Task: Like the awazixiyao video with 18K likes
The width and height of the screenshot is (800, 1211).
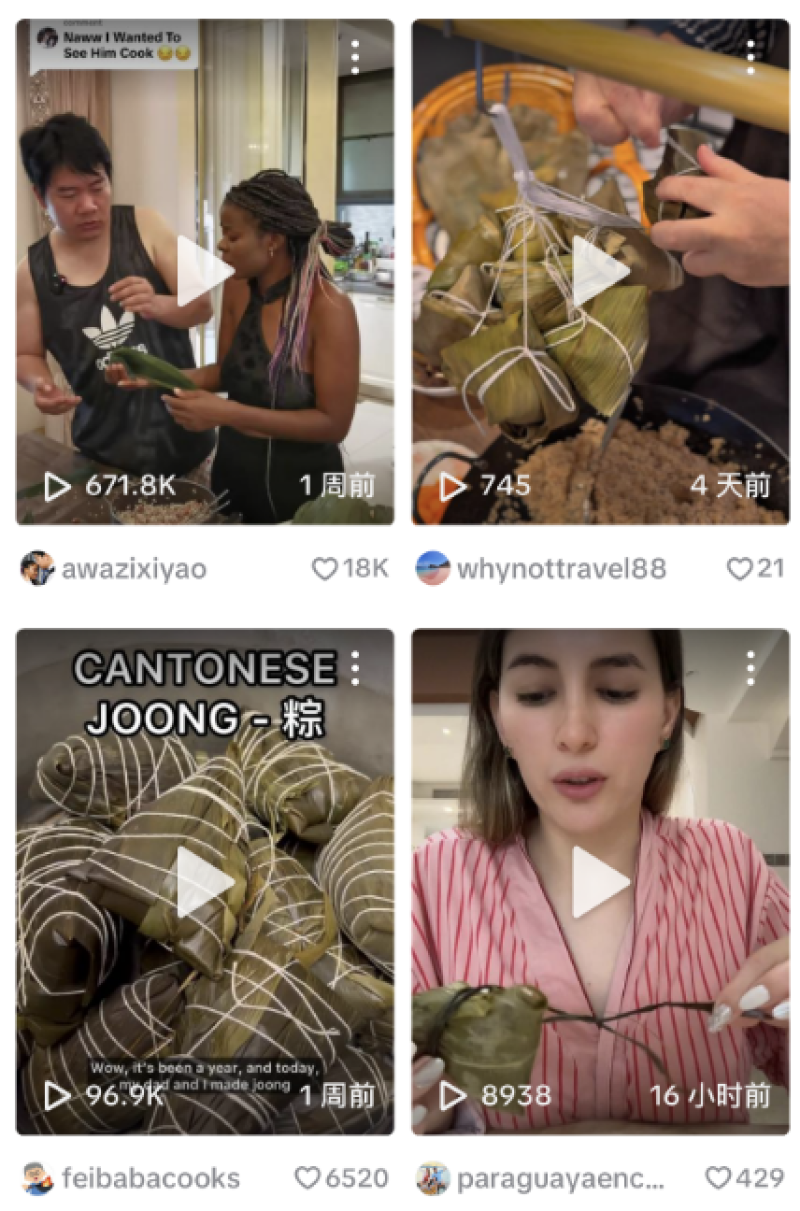Action: 325,569
